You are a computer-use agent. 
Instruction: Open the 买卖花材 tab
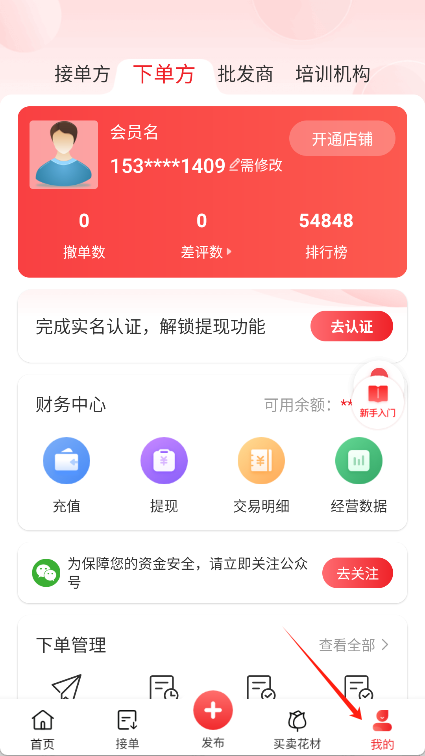click(297, 729)
